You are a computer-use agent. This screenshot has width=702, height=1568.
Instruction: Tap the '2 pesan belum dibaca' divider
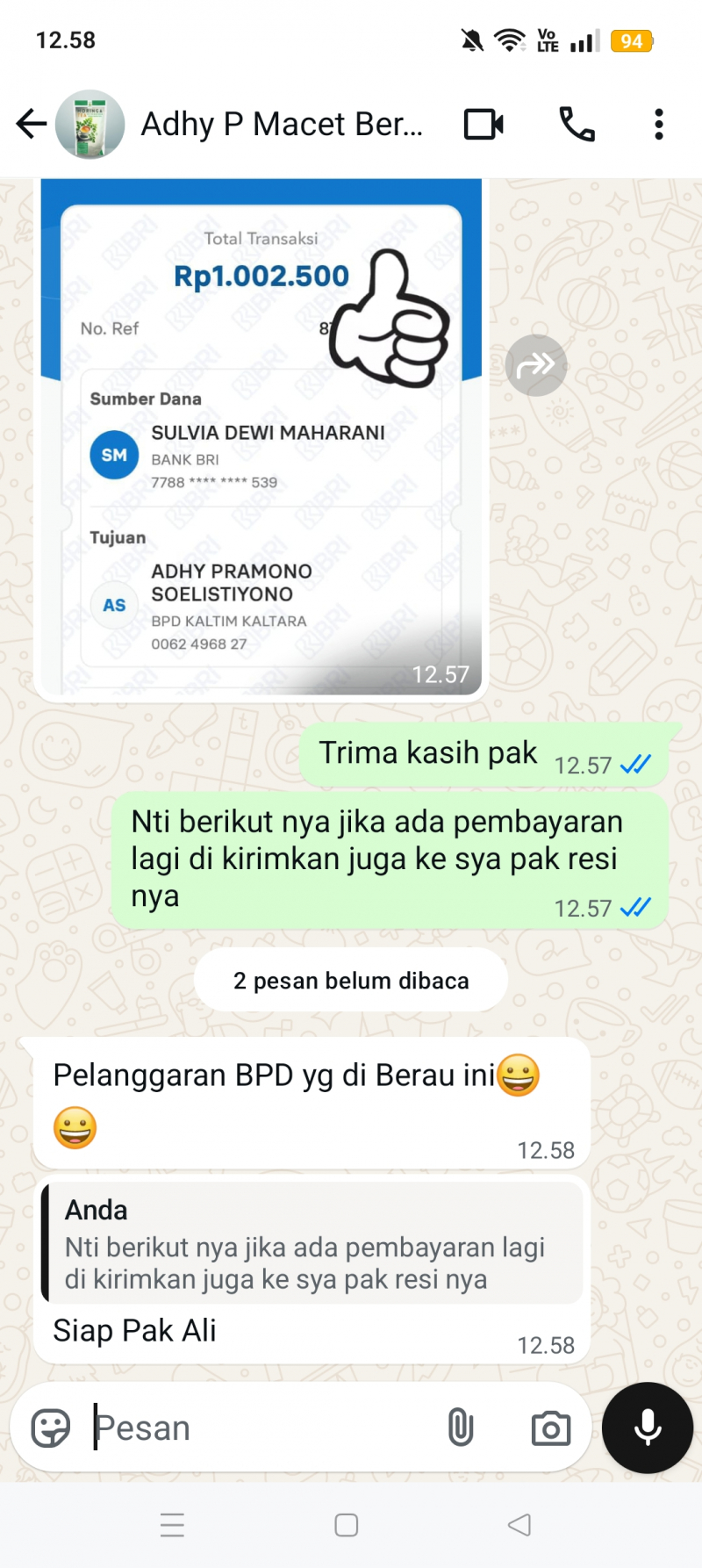click(350, 980)
